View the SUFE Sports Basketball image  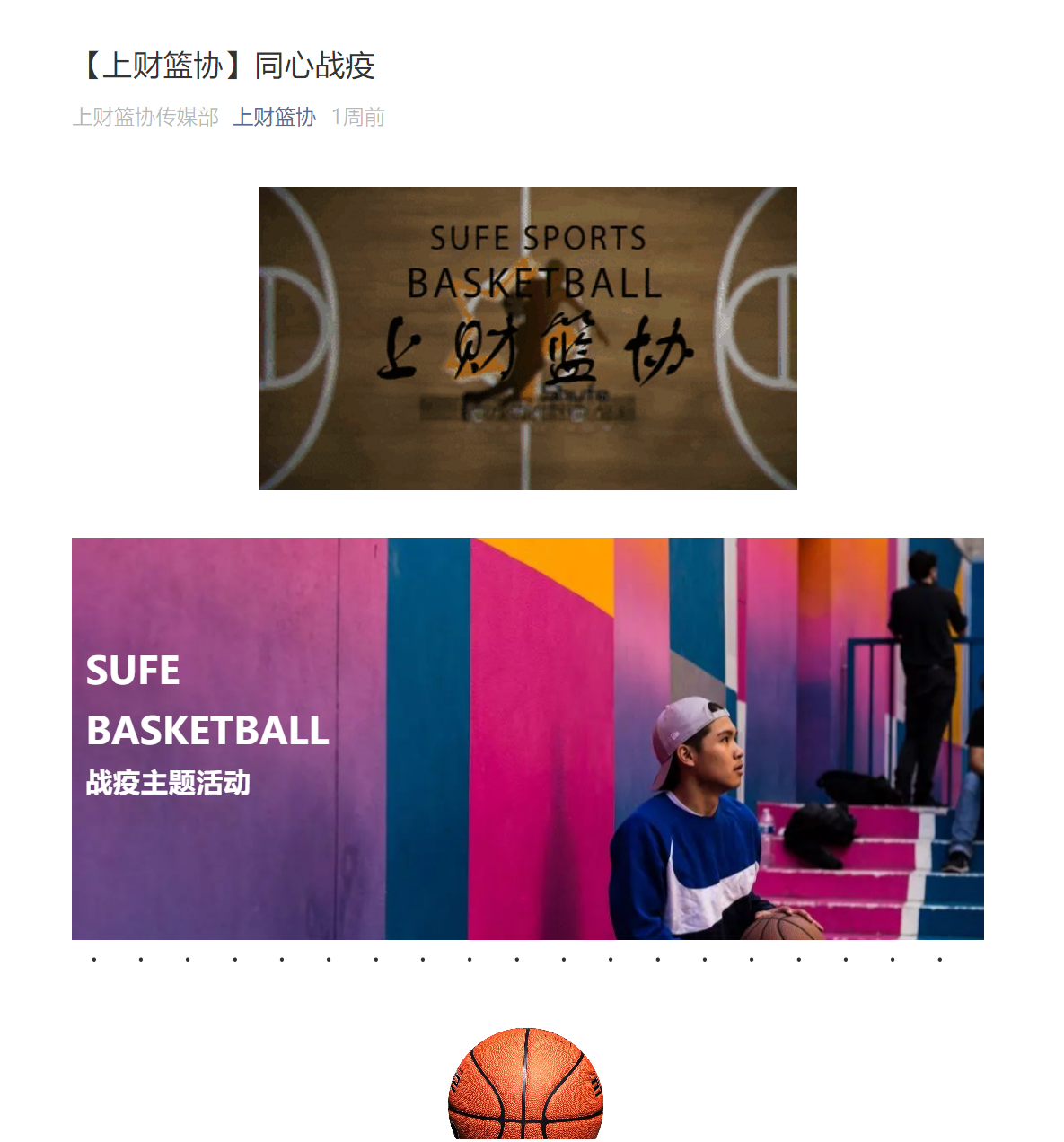[x=527, y=338]
